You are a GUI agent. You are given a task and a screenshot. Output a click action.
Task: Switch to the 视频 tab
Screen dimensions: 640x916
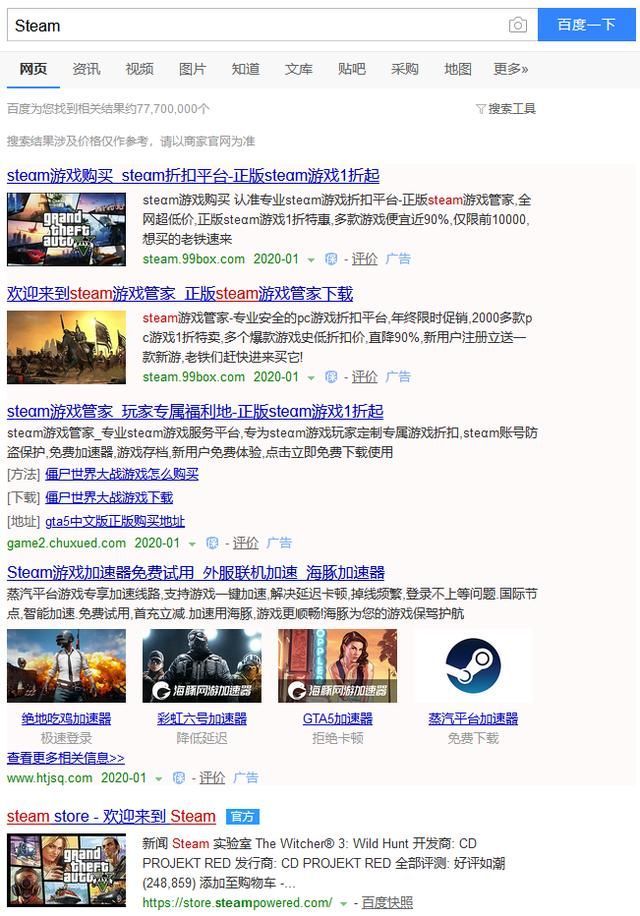coord(139,69)
